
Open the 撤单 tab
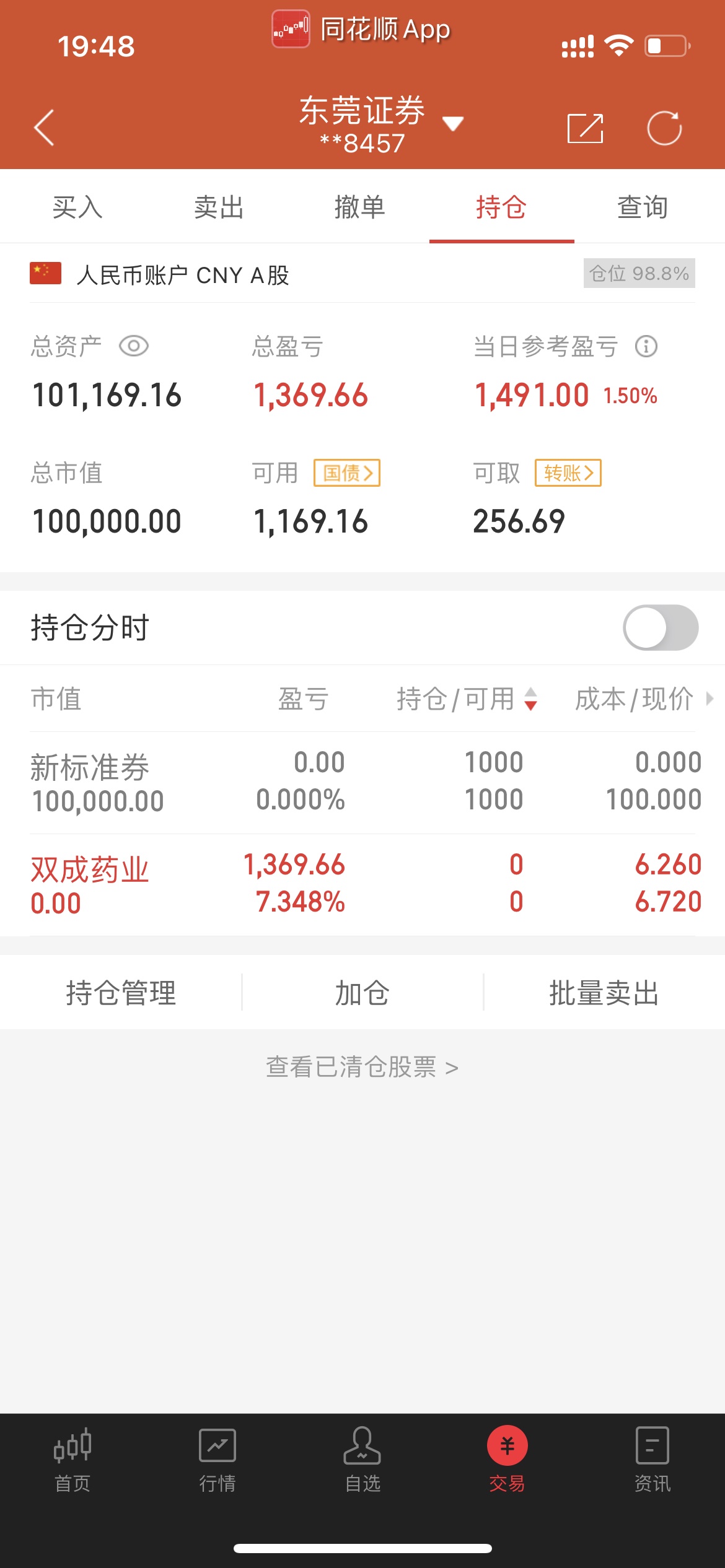coord(360,207)
